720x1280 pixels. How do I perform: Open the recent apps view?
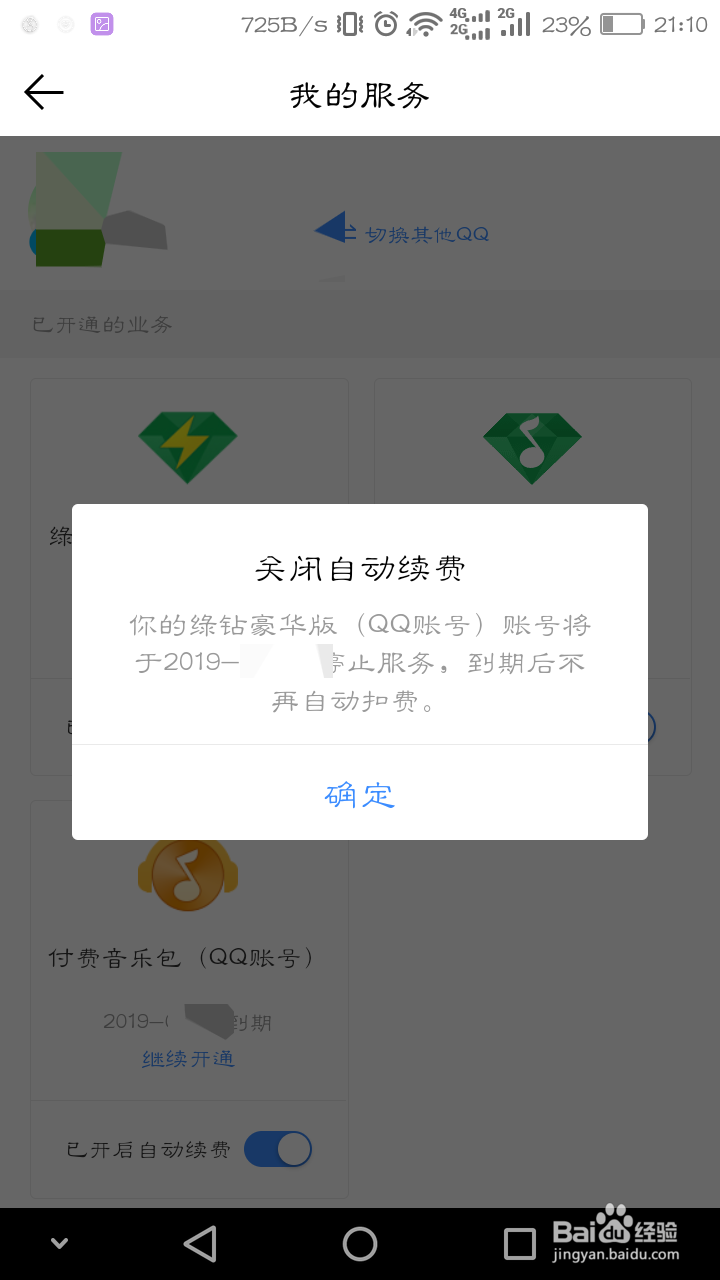(519, 1244)
